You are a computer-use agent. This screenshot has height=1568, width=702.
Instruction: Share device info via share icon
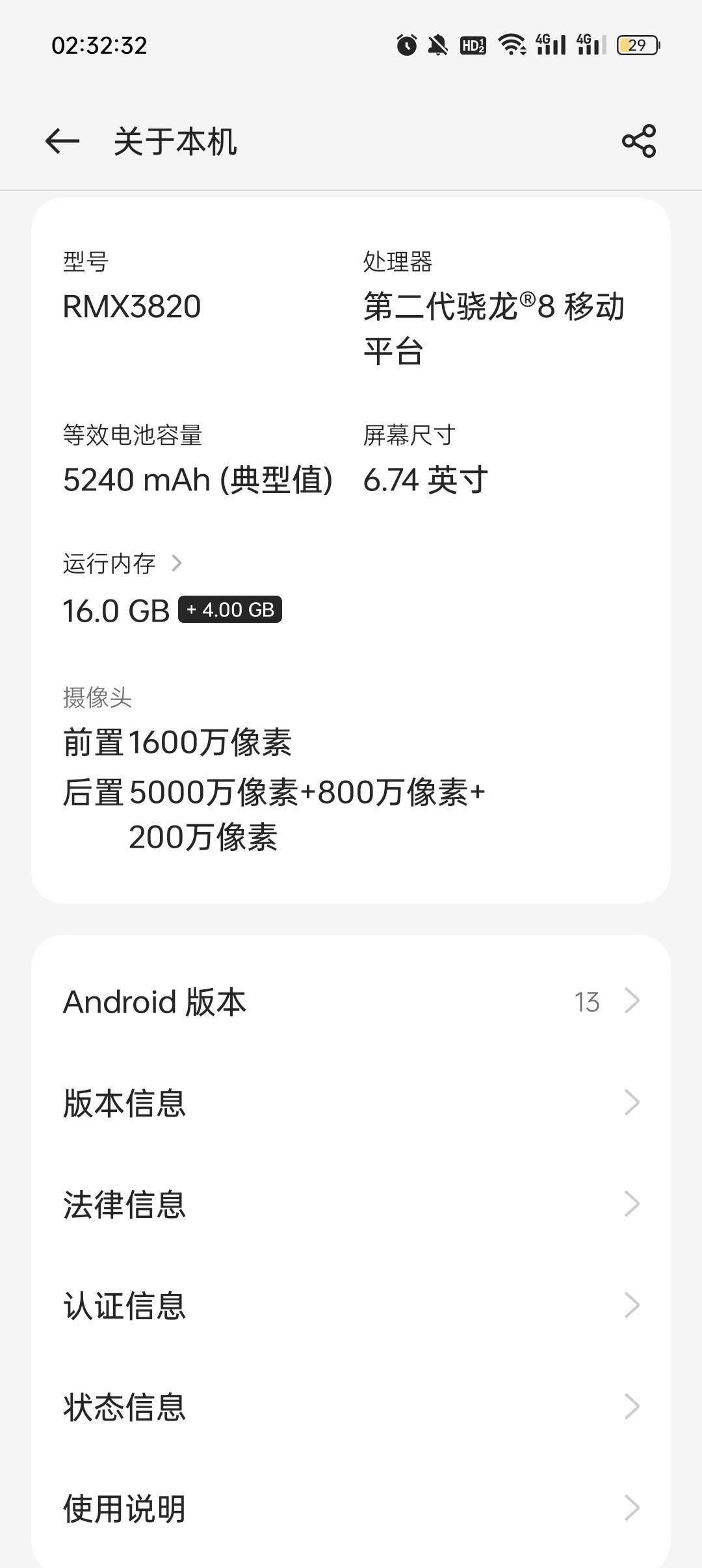[x=639, y=141]
